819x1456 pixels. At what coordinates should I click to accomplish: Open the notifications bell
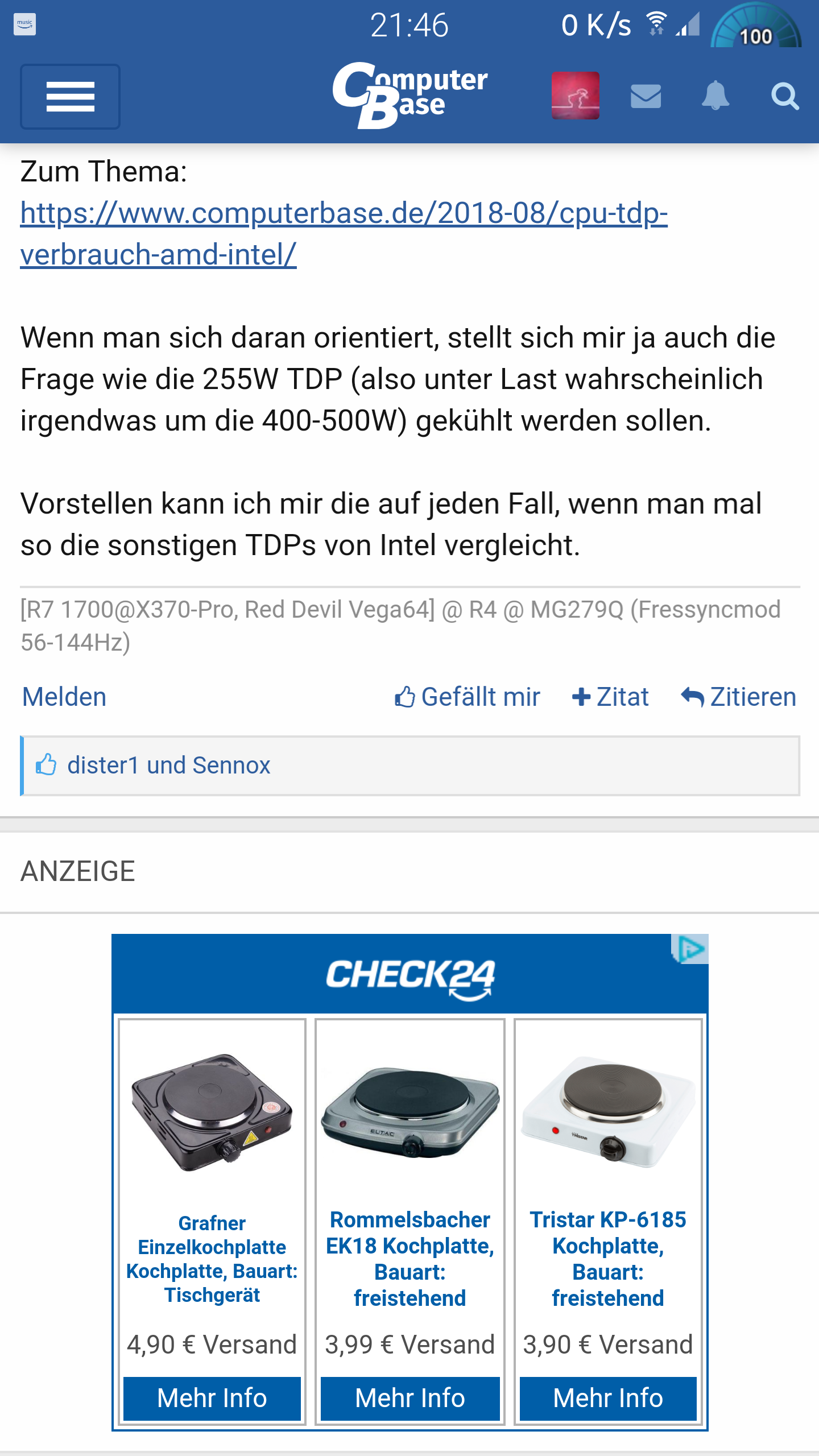(715, 96)
